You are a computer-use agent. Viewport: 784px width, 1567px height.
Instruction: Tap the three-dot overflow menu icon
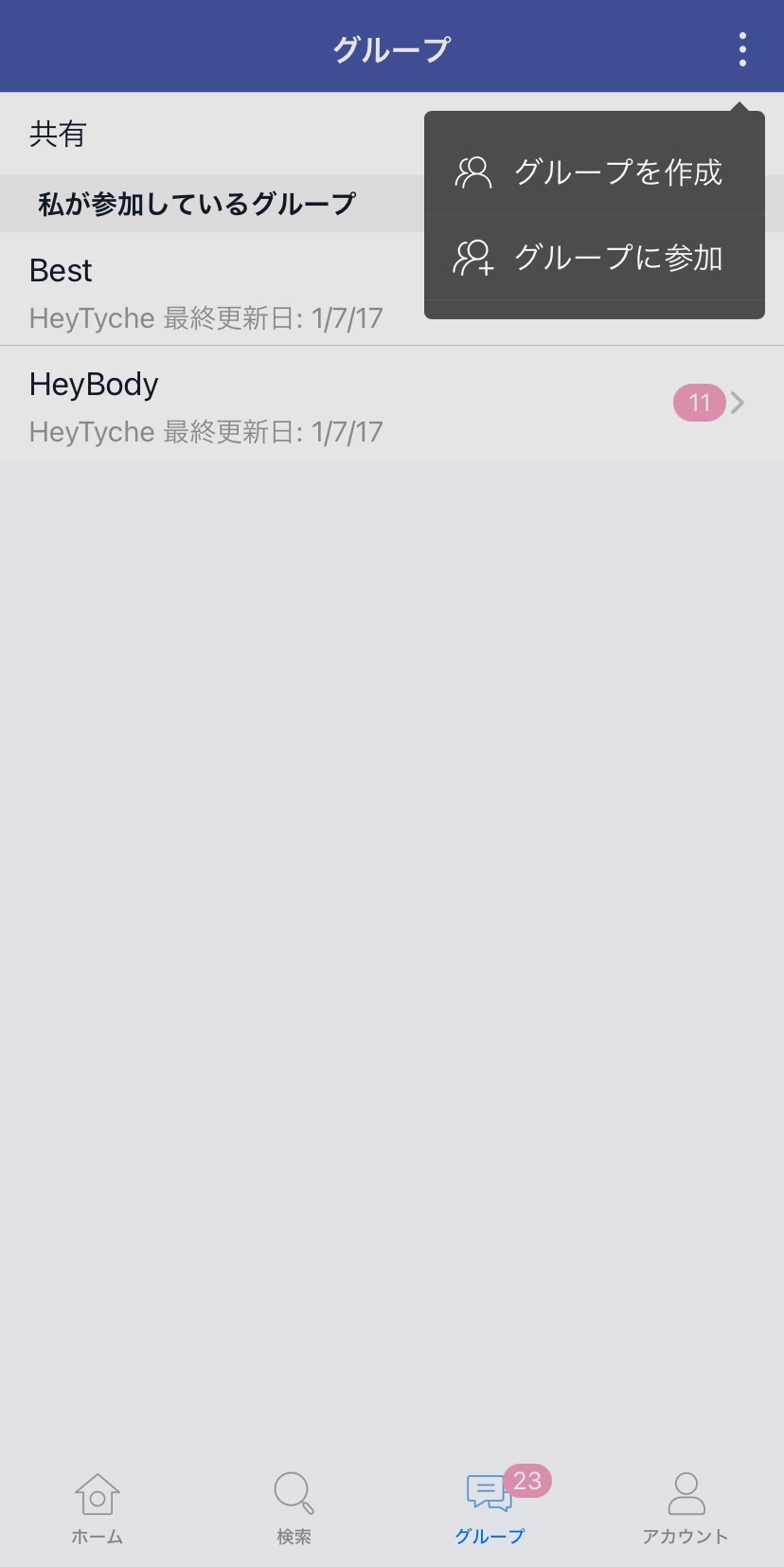click(742, 49)
